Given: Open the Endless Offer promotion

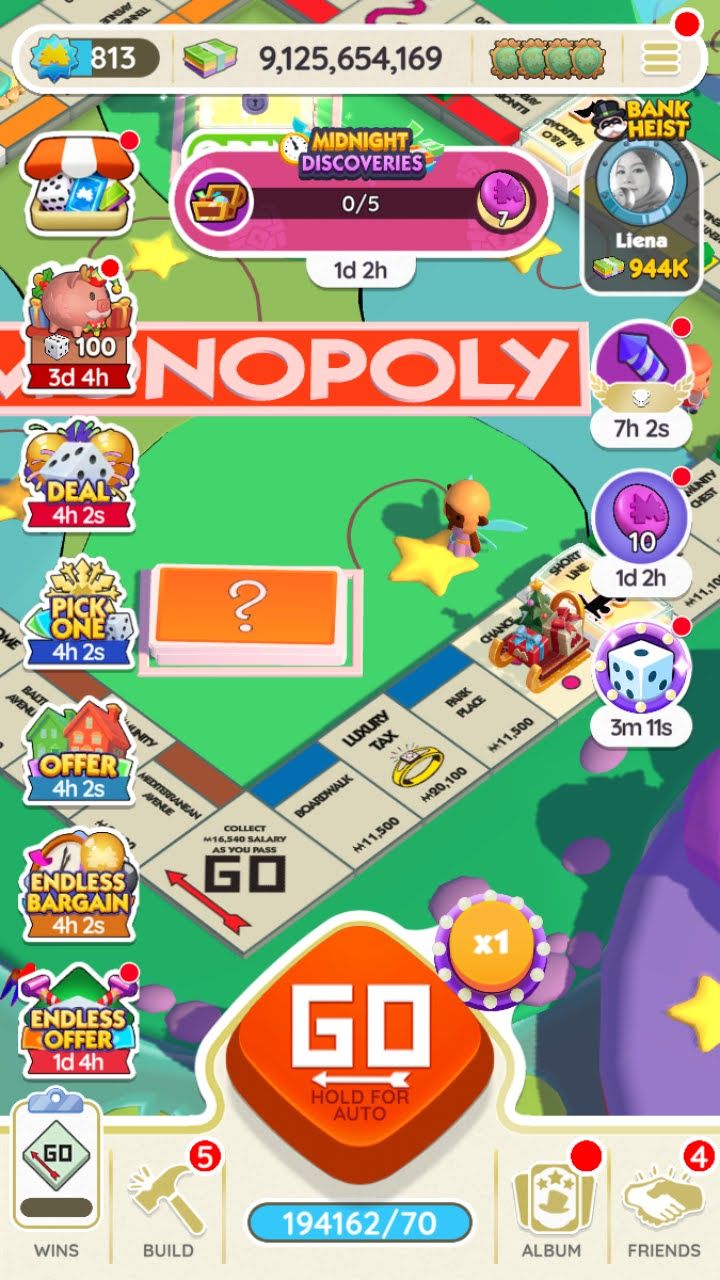Looking at the screenshot, I should click(78, 1020).
